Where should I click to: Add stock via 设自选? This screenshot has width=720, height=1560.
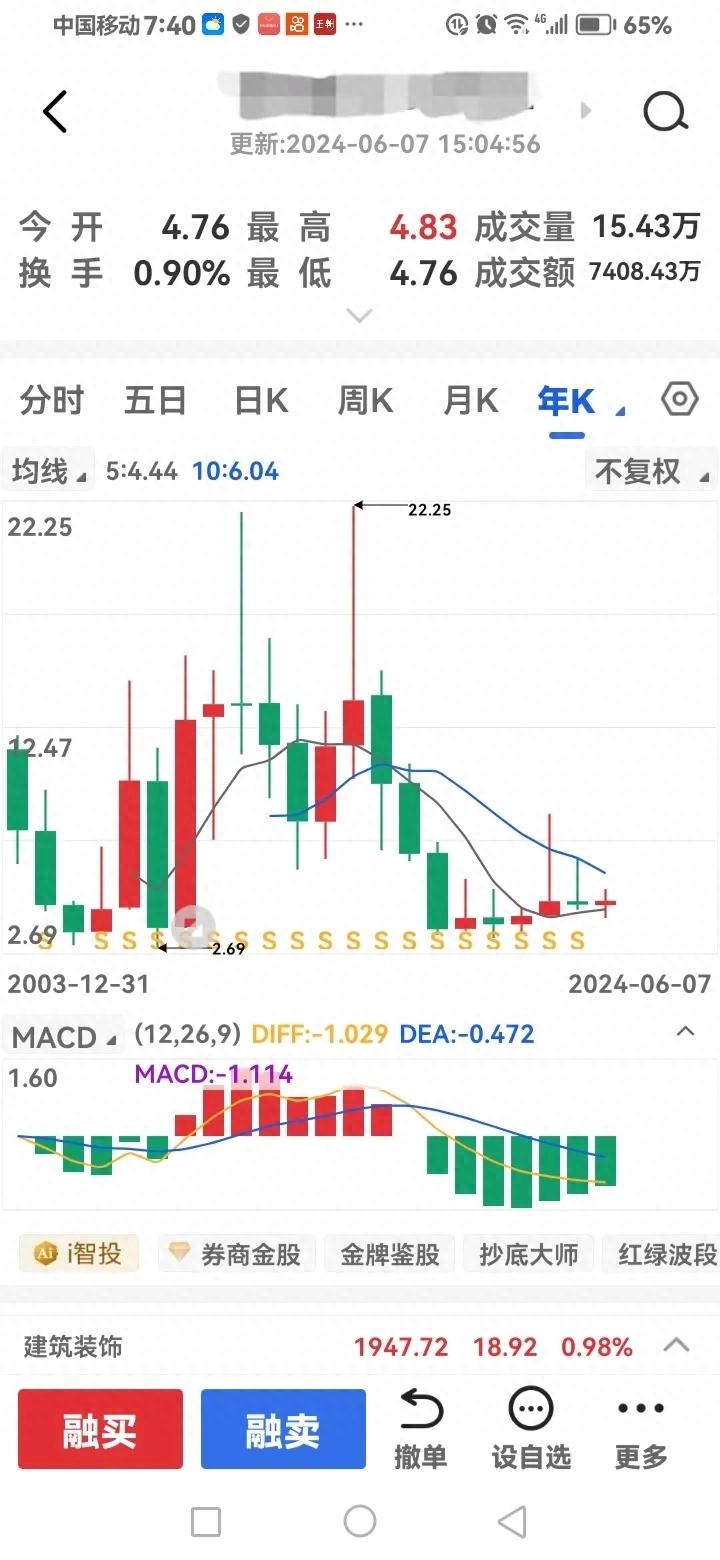(531, 1430)
